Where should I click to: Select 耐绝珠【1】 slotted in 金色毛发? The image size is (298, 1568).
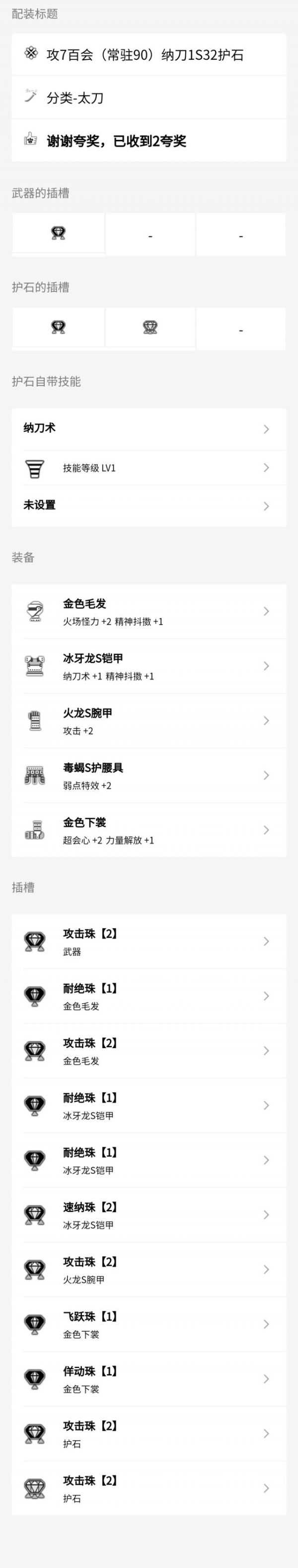pos(149,996)
